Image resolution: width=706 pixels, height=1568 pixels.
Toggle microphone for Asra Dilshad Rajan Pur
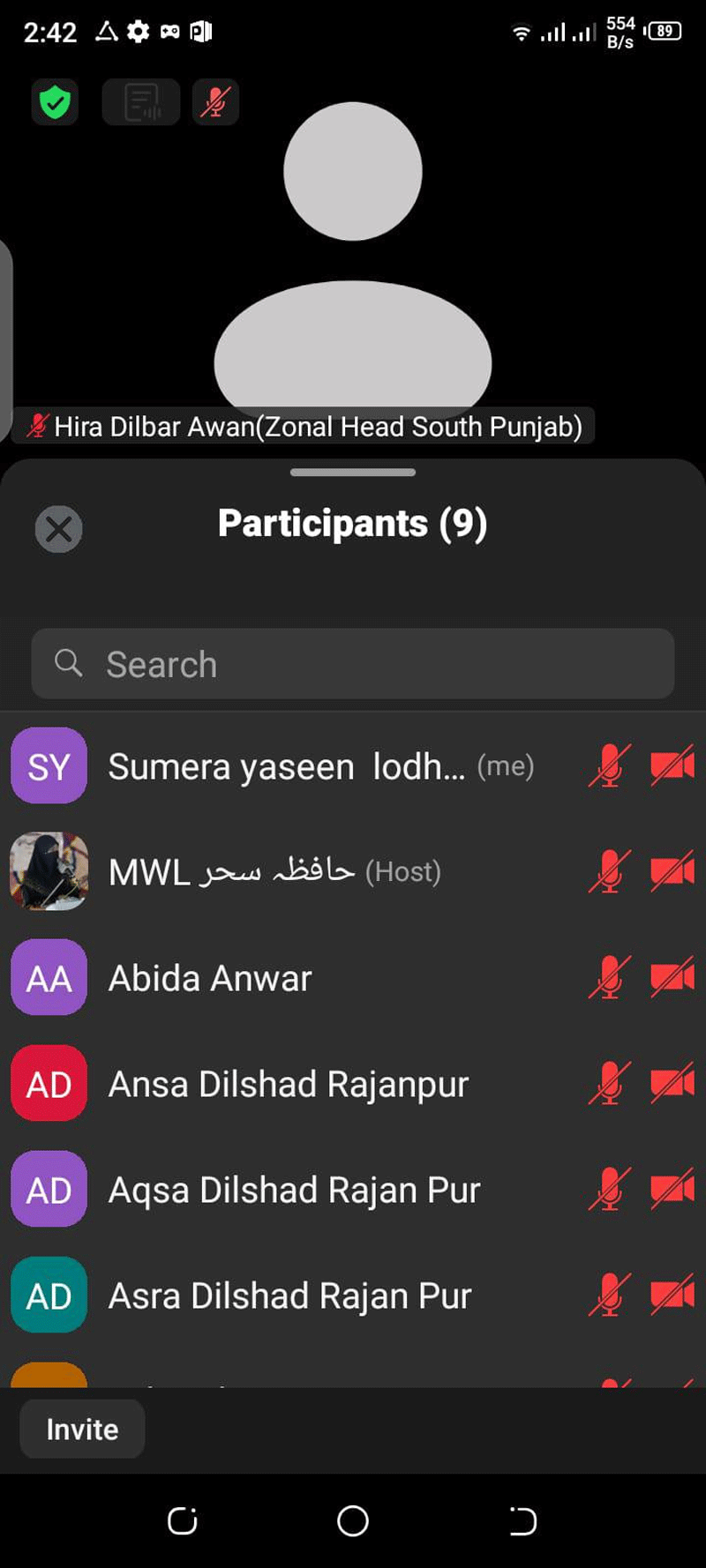[x=609, y=1295]
